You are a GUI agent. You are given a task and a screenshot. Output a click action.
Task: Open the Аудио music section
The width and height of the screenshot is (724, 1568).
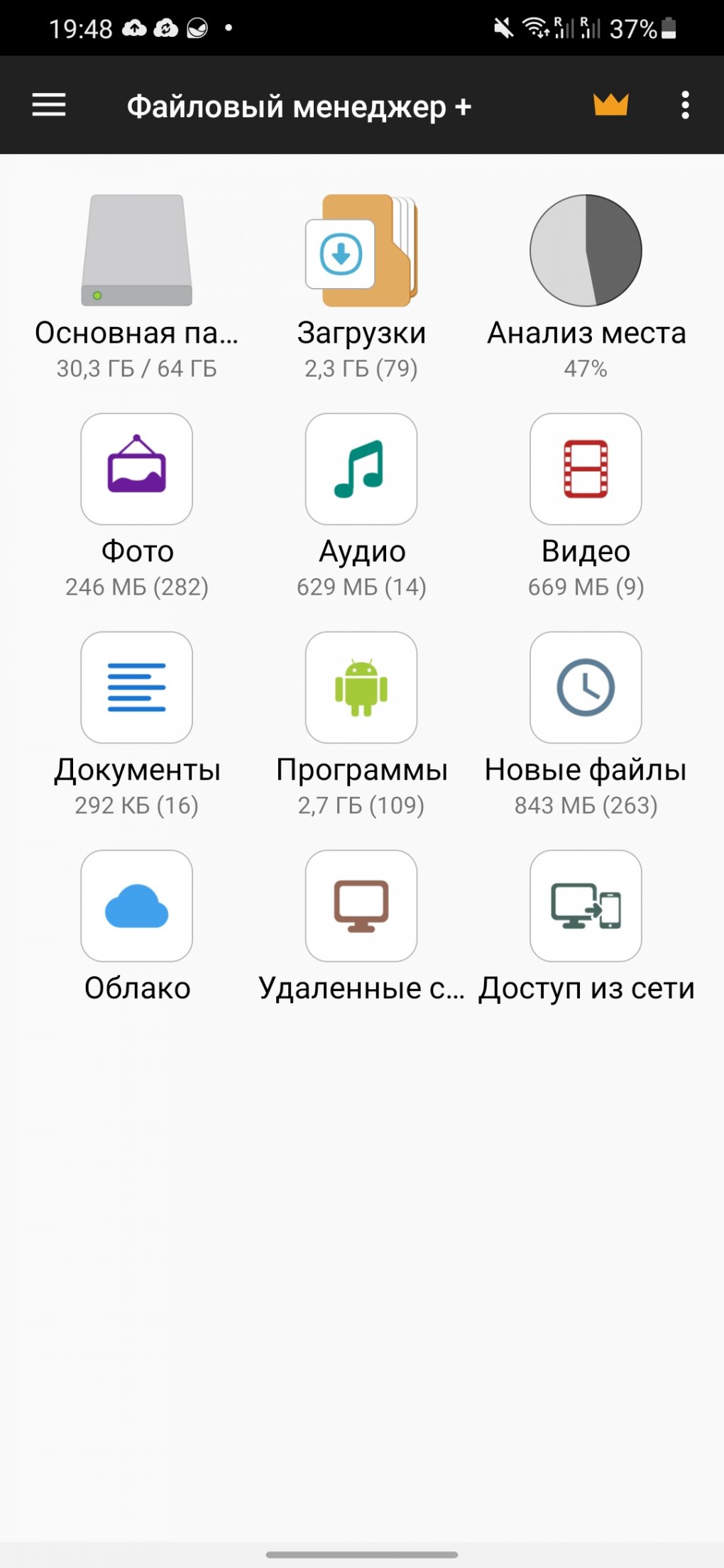(361, 469)
